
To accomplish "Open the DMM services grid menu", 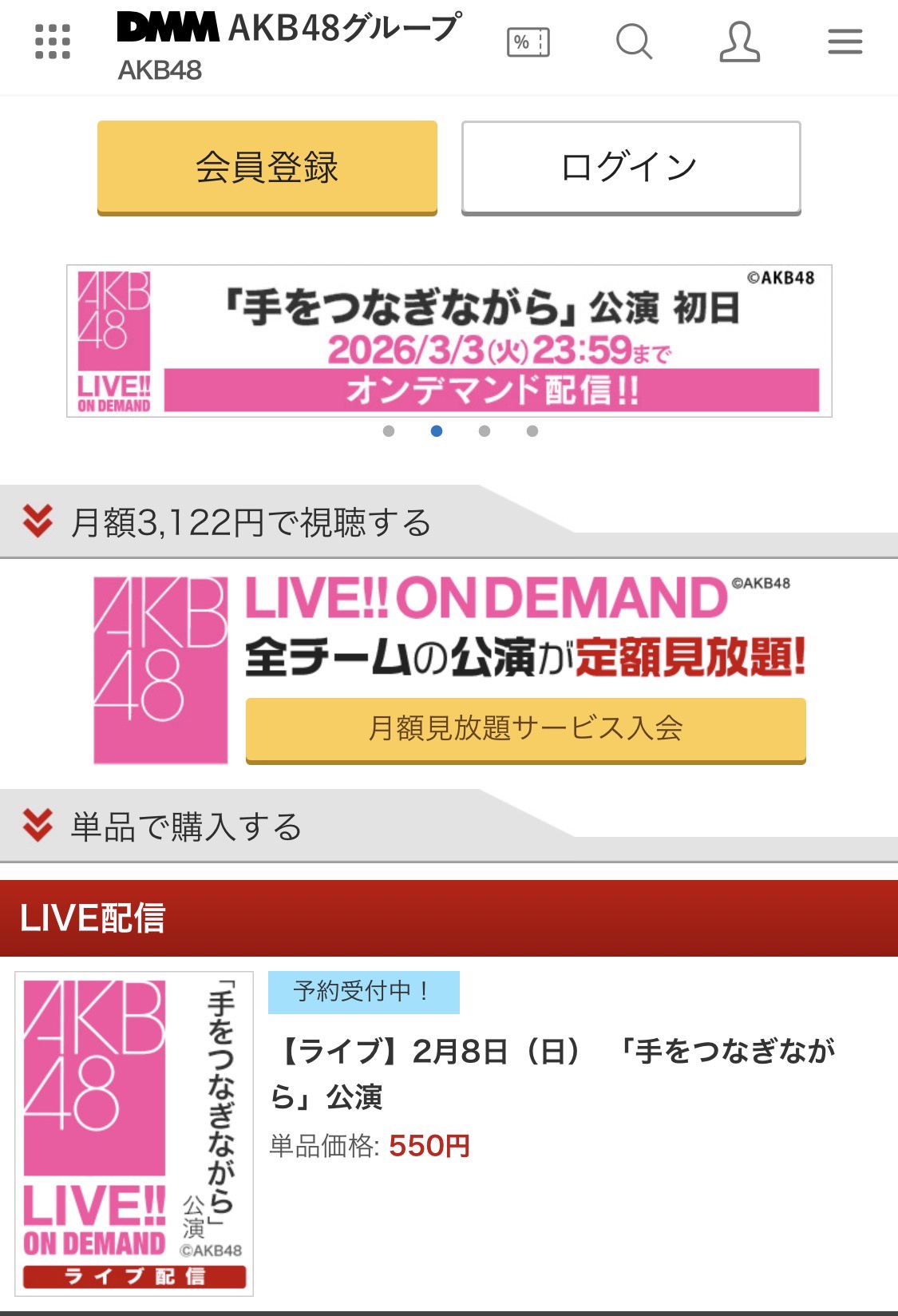I will coord(53,42).
